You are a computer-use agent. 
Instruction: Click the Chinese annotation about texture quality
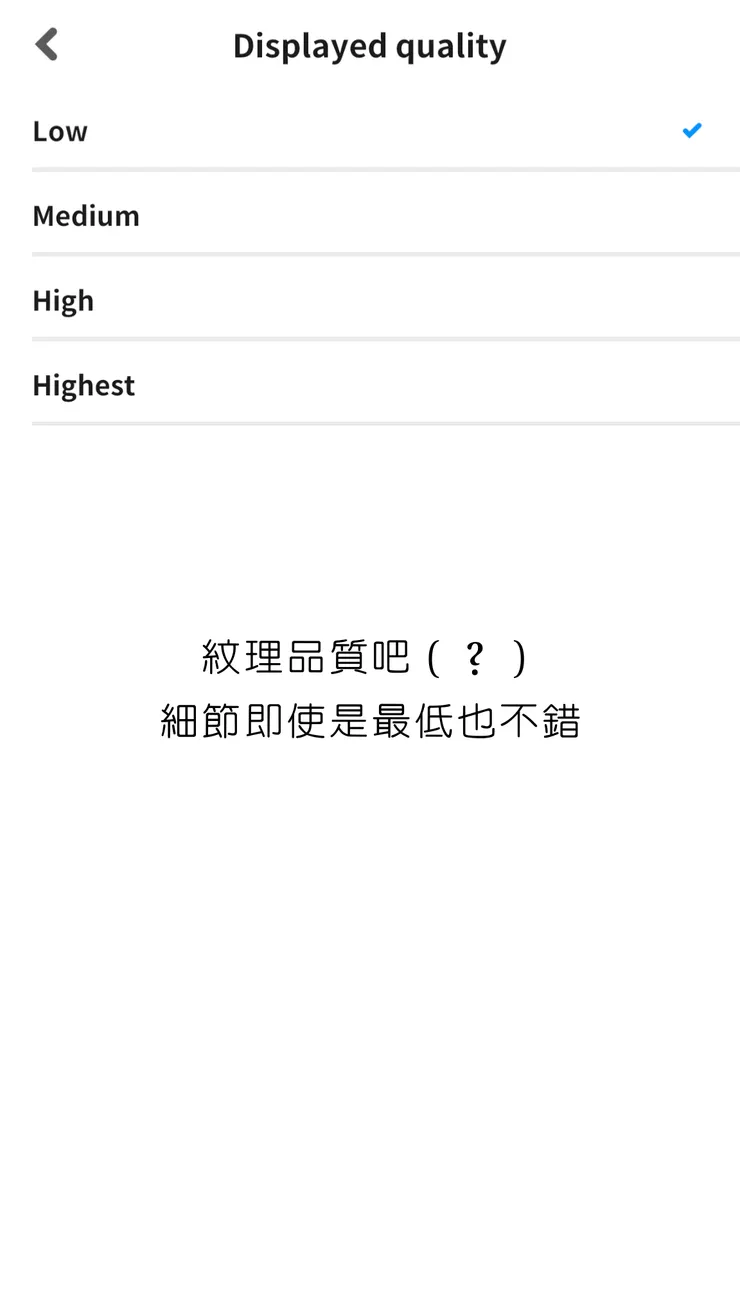pyautogui.click(x=363, y=655)
